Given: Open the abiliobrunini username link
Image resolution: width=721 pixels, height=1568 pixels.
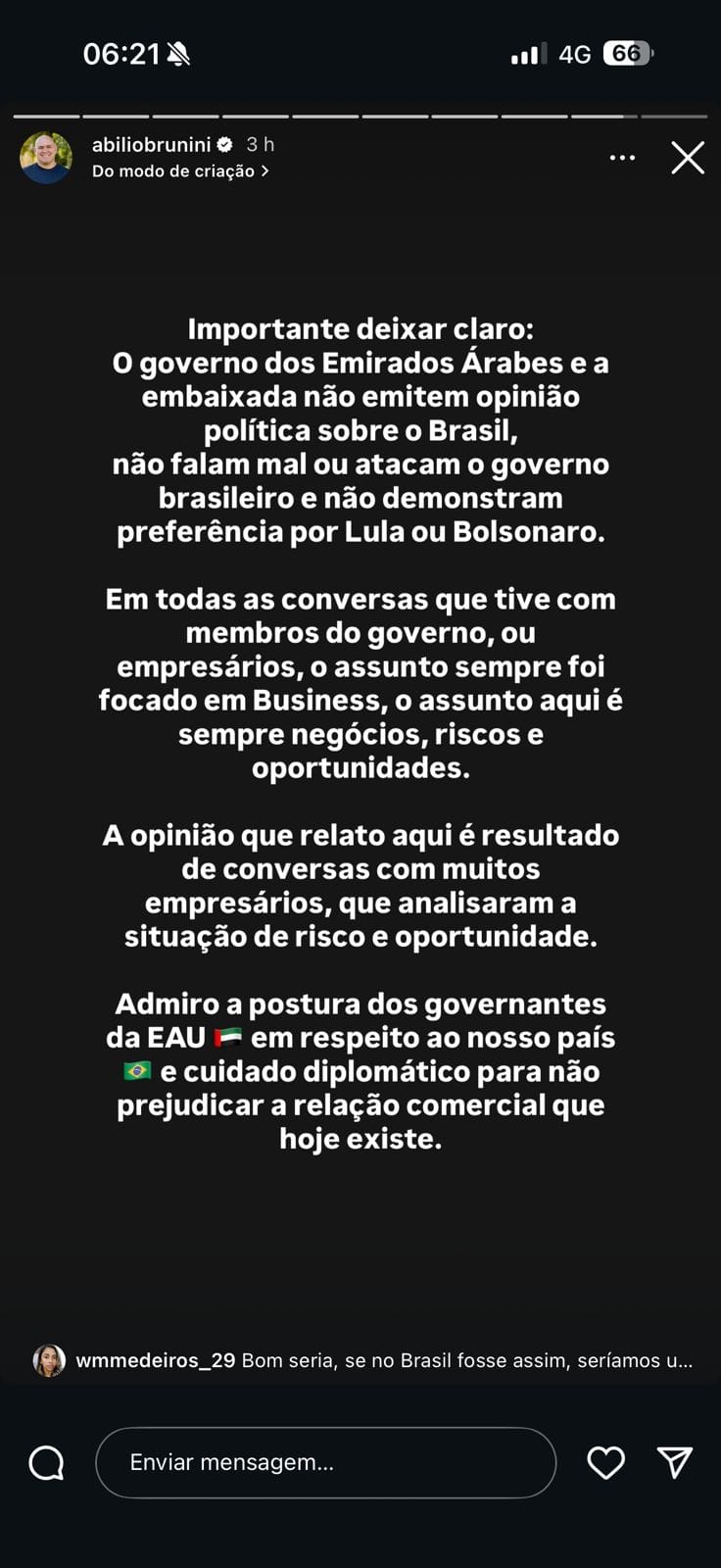Looking at the screenshot, I should pyautogui.click(x=151, y=145).
